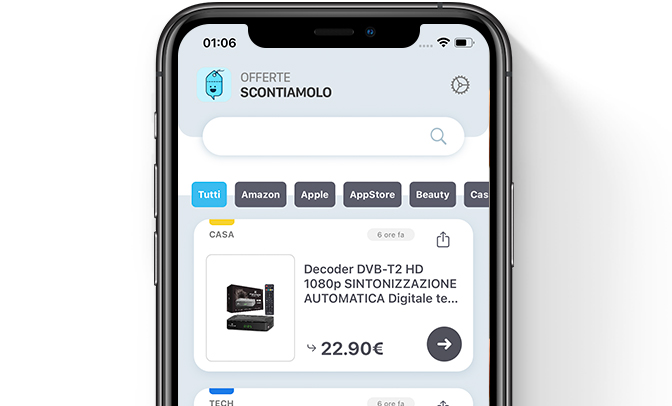Filter offers by Apple
The image size is (672, 406).
pos(314,194)
